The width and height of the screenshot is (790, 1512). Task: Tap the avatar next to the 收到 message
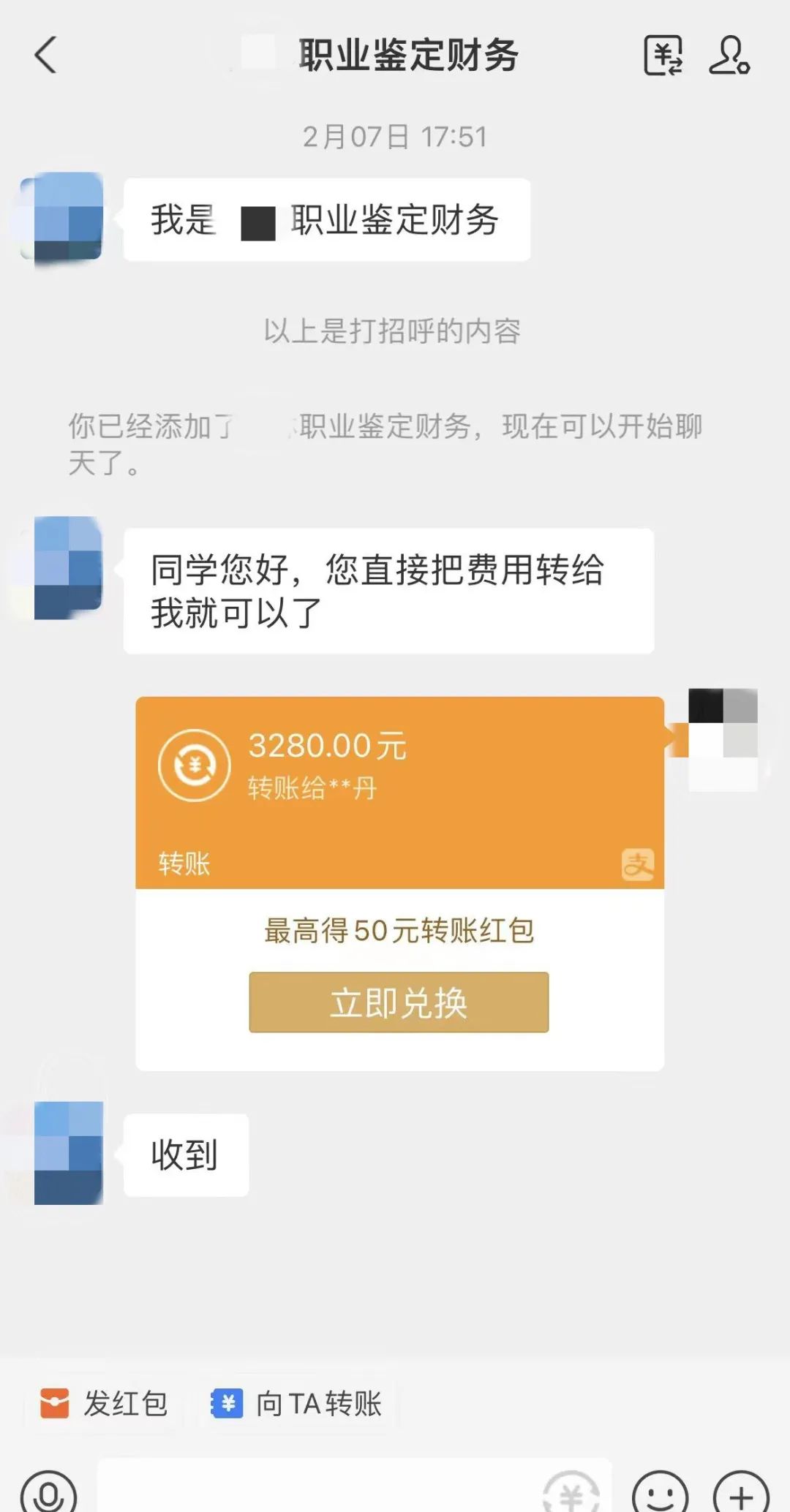[x=67, y=1155]
